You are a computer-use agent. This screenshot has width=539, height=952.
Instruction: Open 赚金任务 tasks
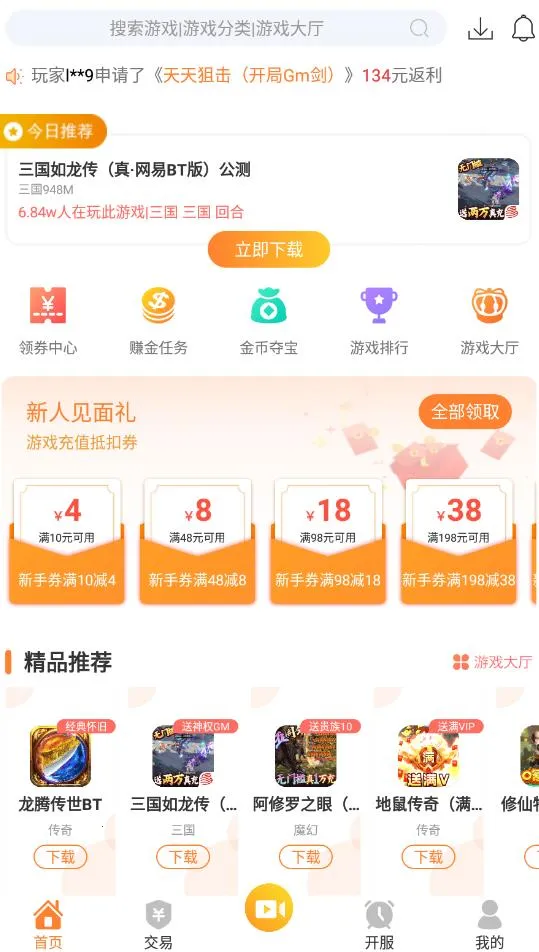pyautogui.click(x=158, y=321)
